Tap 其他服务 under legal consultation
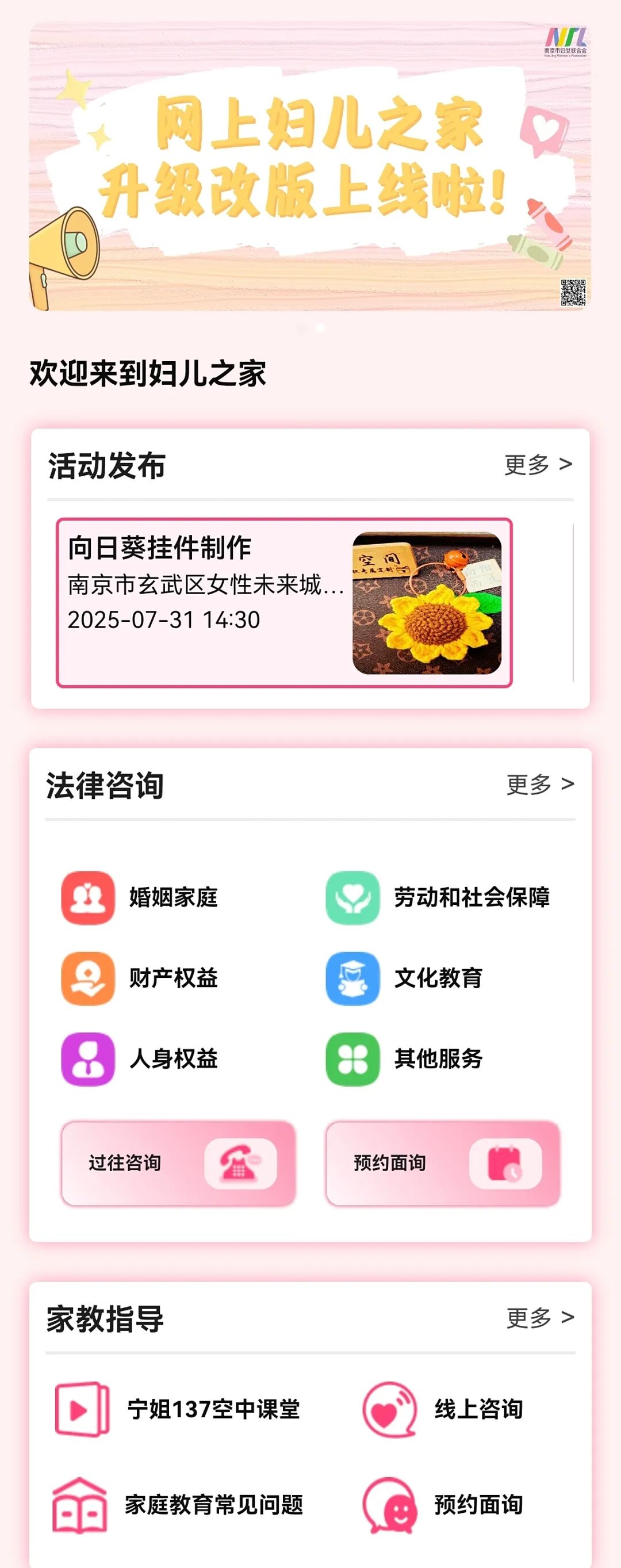621x1568 pixels. tap(404, 1059)
